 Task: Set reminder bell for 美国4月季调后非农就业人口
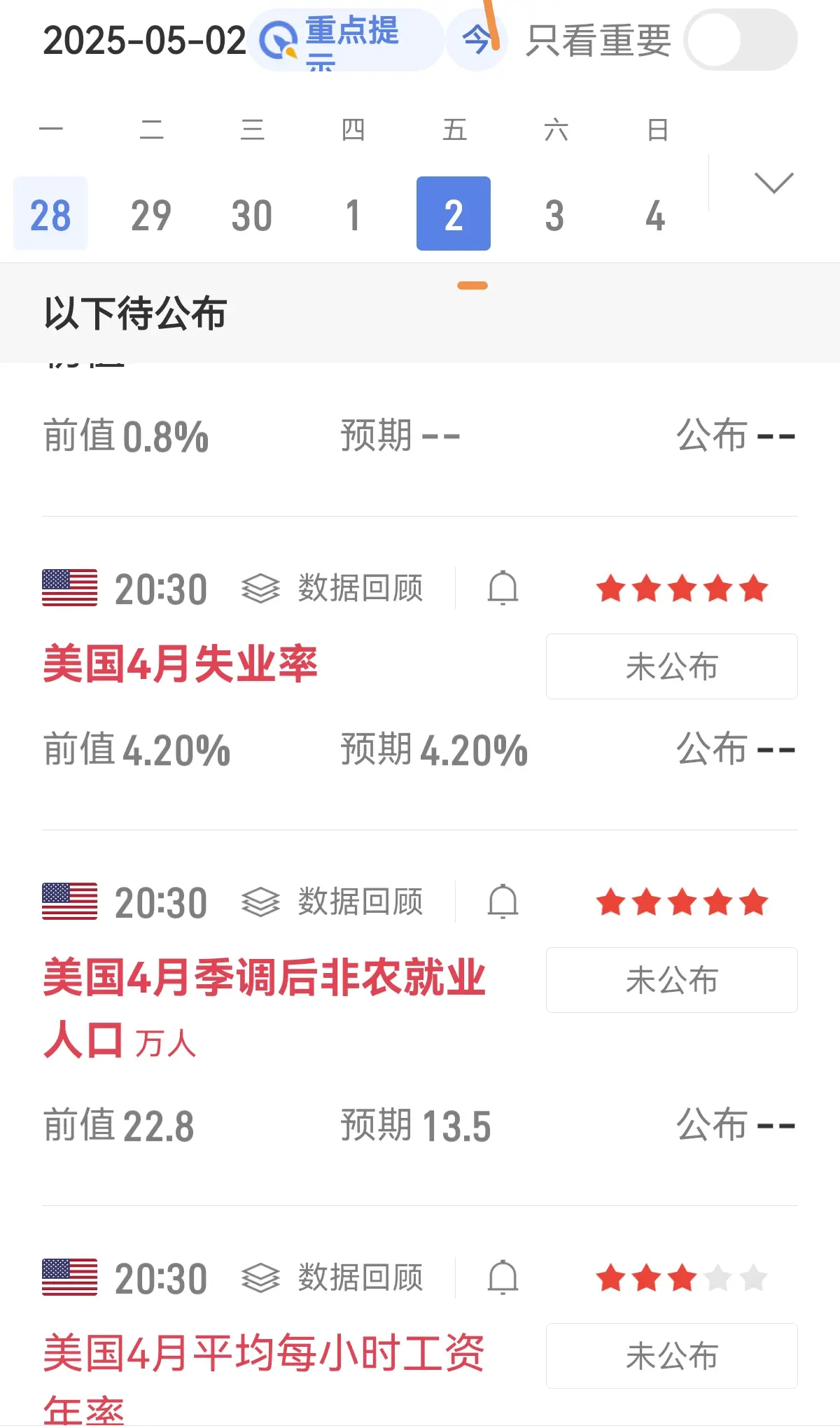[503, 902]
